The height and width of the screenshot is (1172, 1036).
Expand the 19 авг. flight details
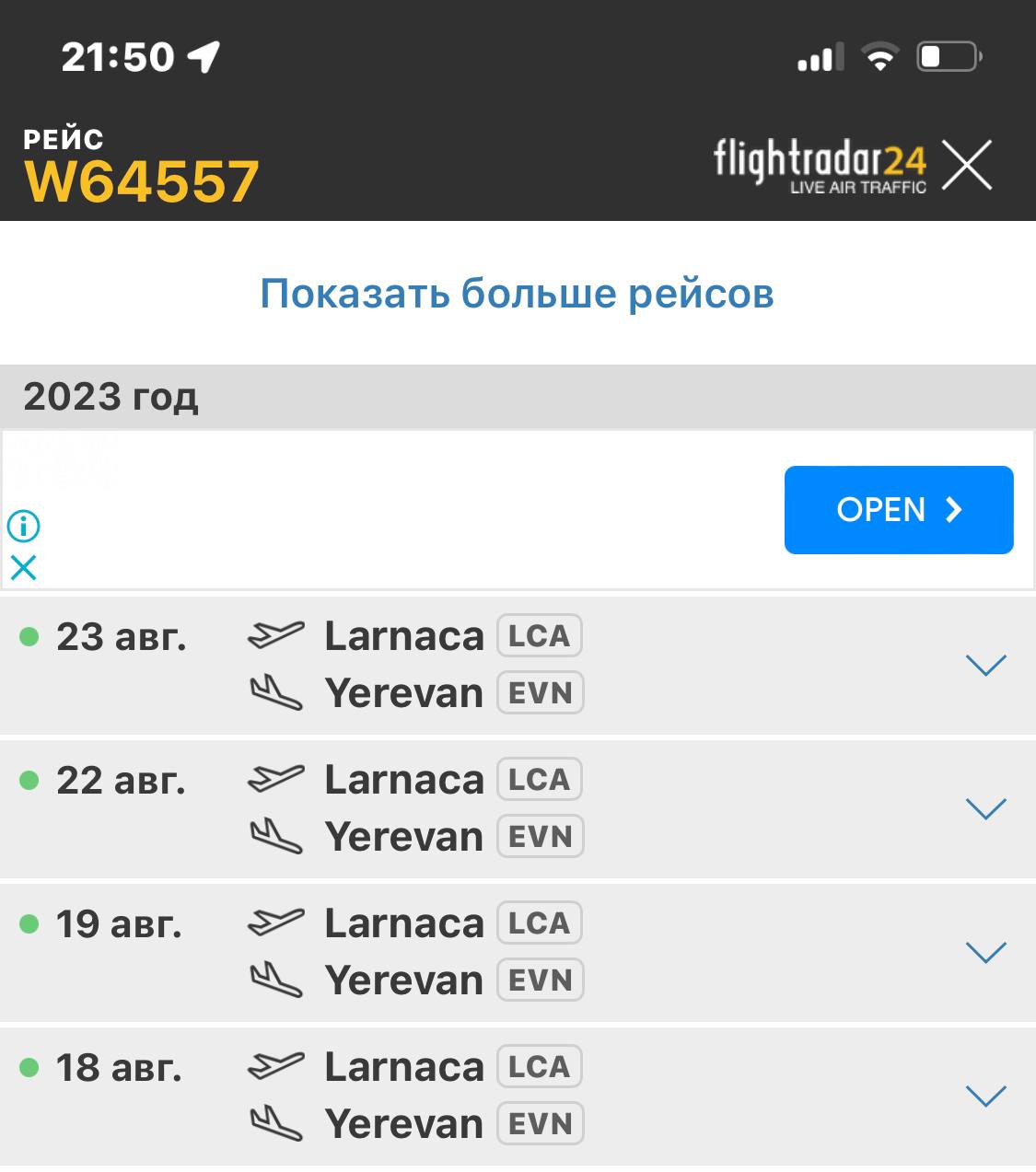[985, 952]
